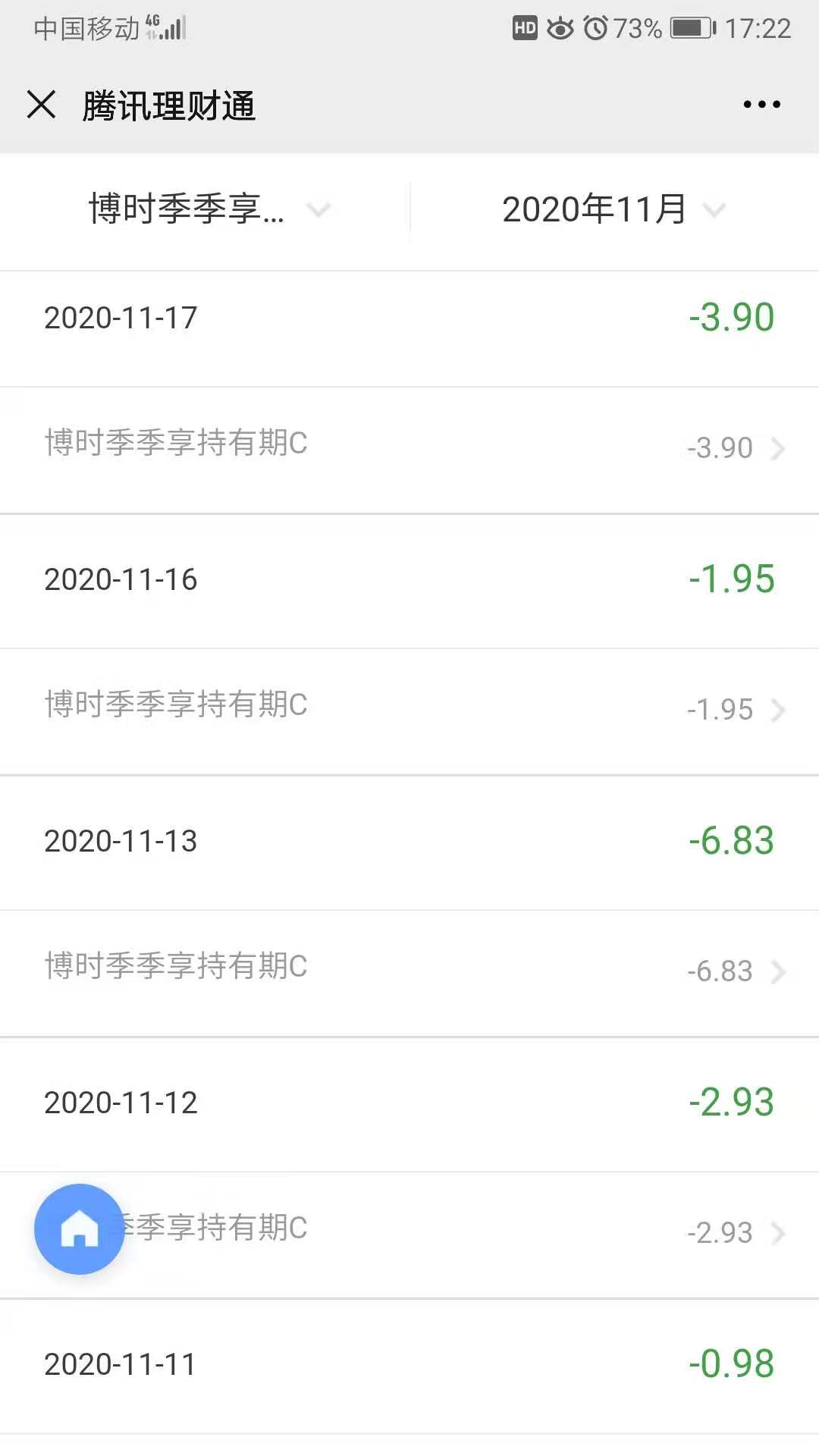This screenshot has height=1456, width=819.
Task: Expand the 2020-11-16 fund detail chevron
Action: [x=777, y=709]
